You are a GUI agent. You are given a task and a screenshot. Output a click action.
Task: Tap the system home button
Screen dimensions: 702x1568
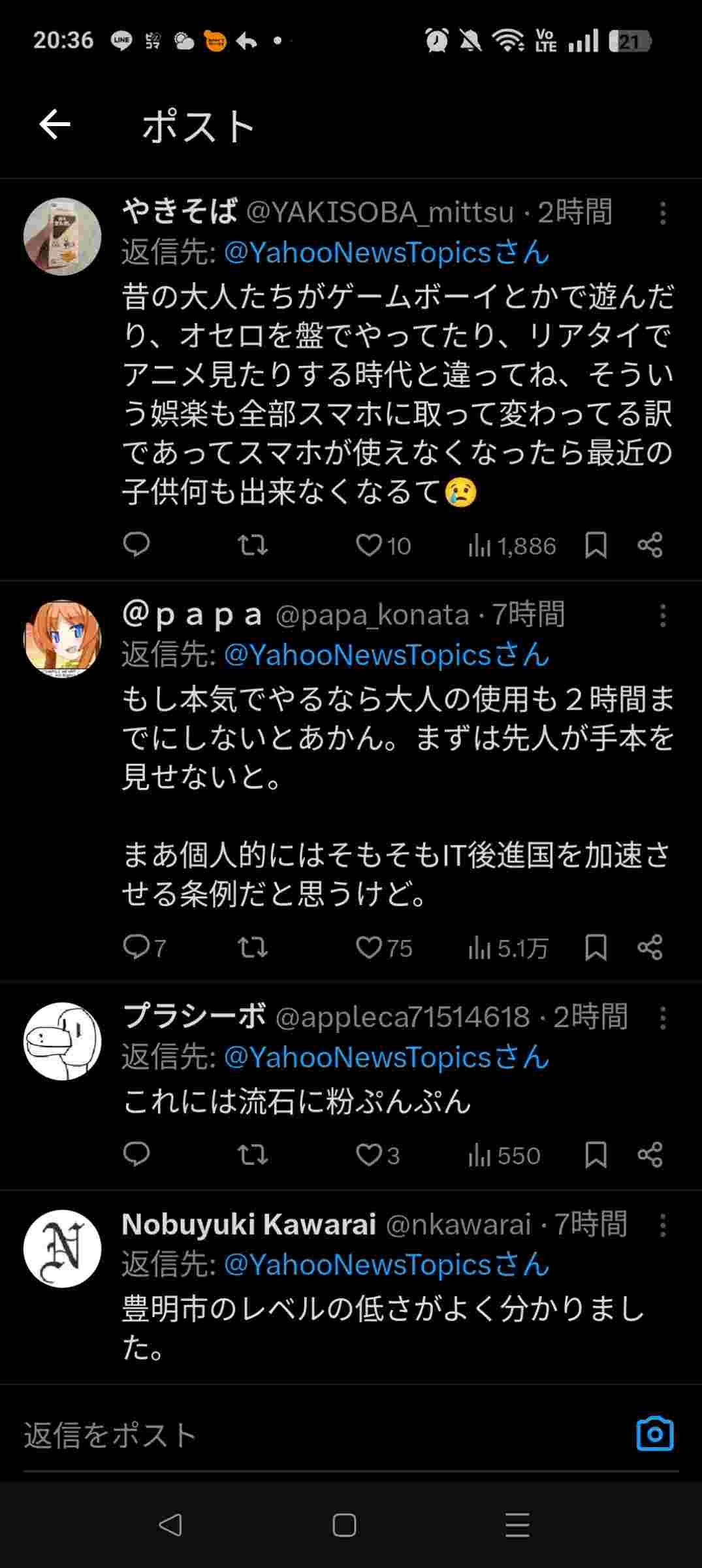(x=344, y=1526)
